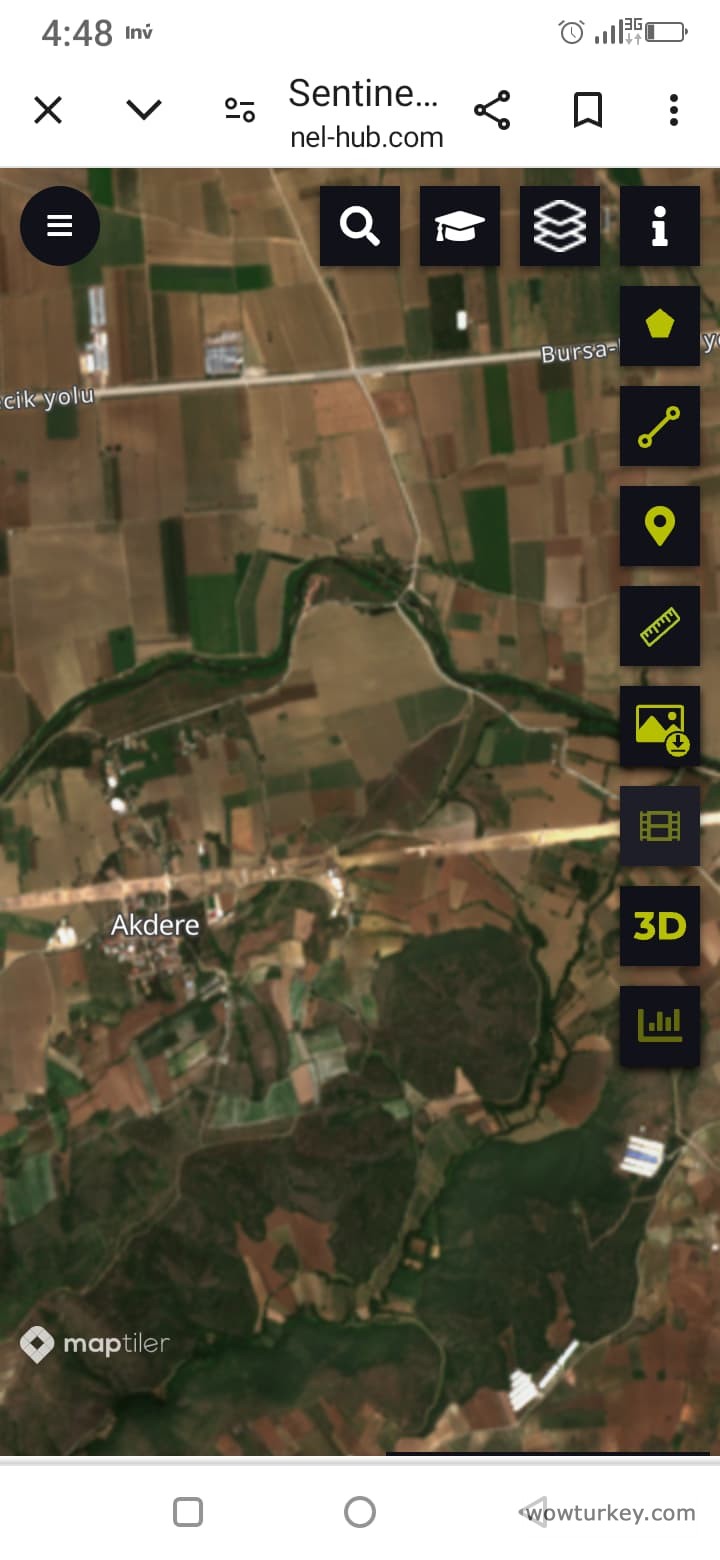The image size is (720, 1560).
Task: Bookmark this page
Action: [588, 110]
